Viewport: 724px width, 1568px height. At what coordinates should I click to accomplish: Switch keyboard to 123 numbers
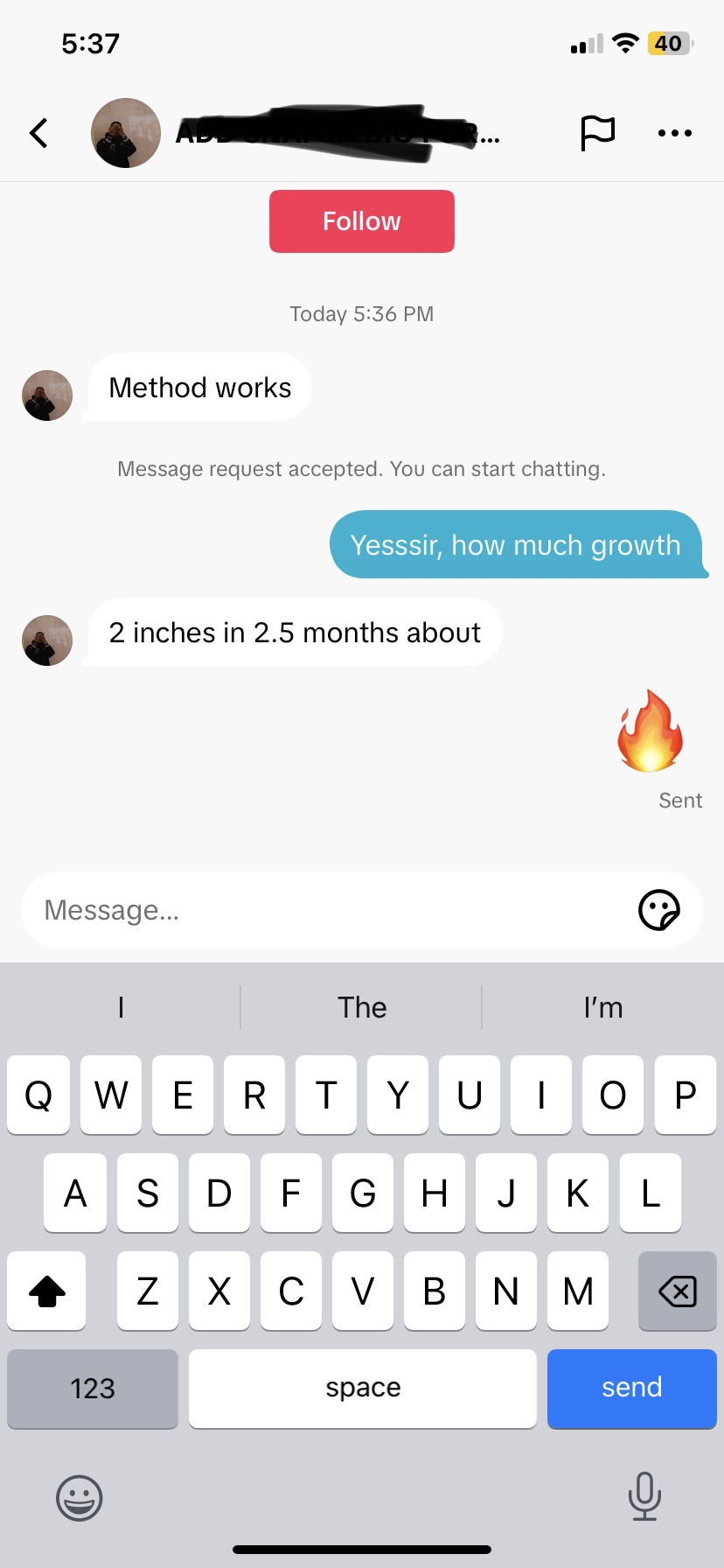point(93,1388)
